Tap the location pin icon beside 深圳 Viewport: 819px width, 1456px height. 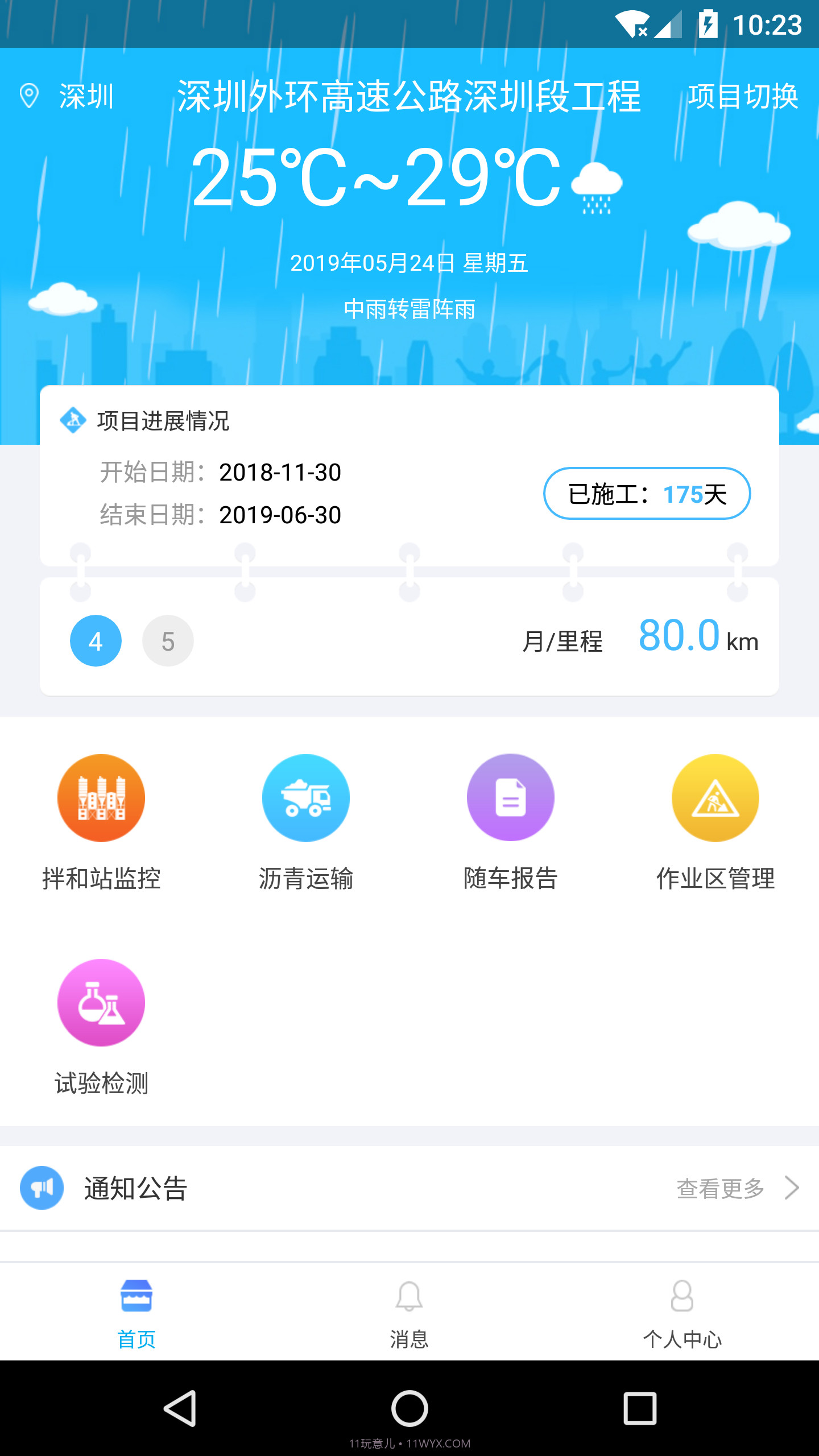(x=27, y=96)
